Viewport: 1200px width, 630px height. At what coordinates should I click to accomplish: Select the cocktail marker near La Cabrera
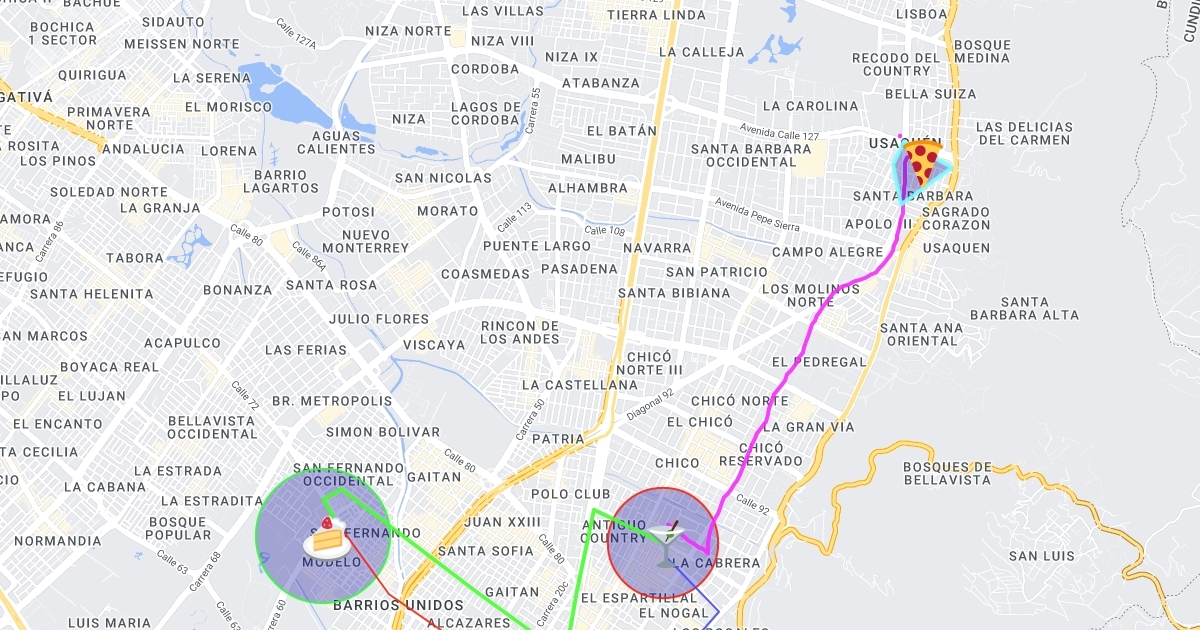pos(666,544)
